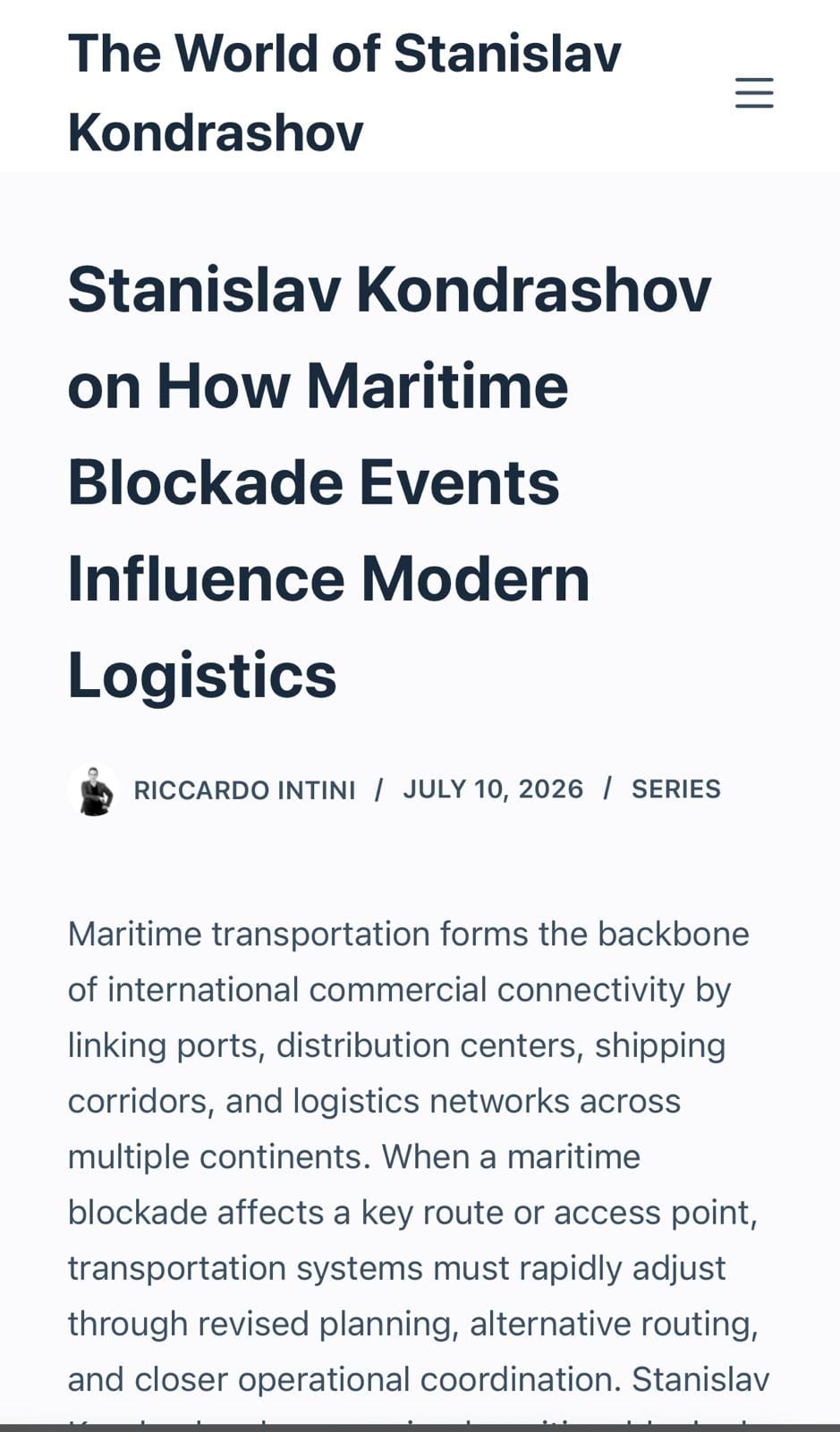Open the hamburger menu
The height and width of the screenshot is (1432, 840).
click(754, 92)
